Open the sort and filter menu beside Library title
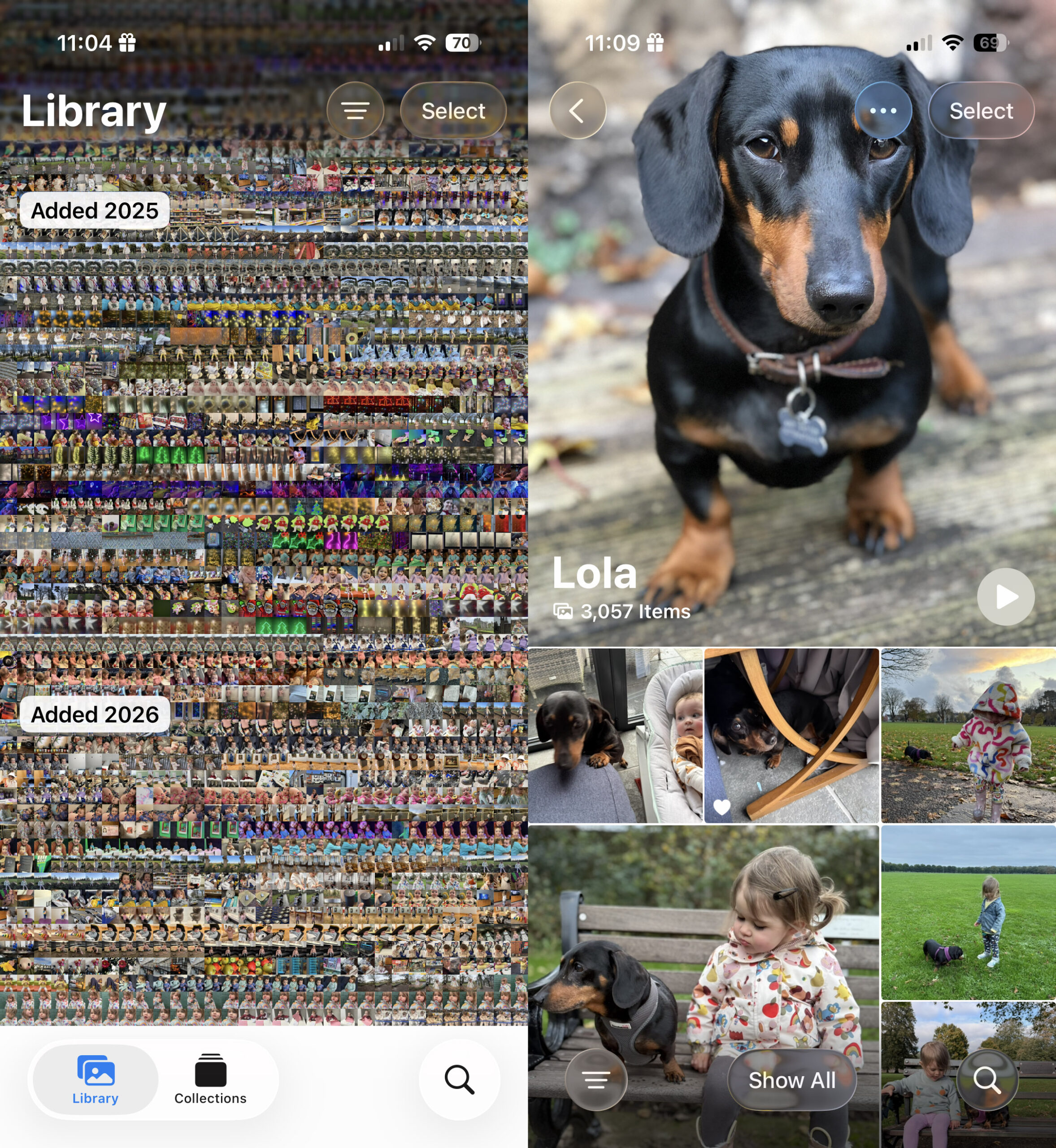 click(355, 110)
